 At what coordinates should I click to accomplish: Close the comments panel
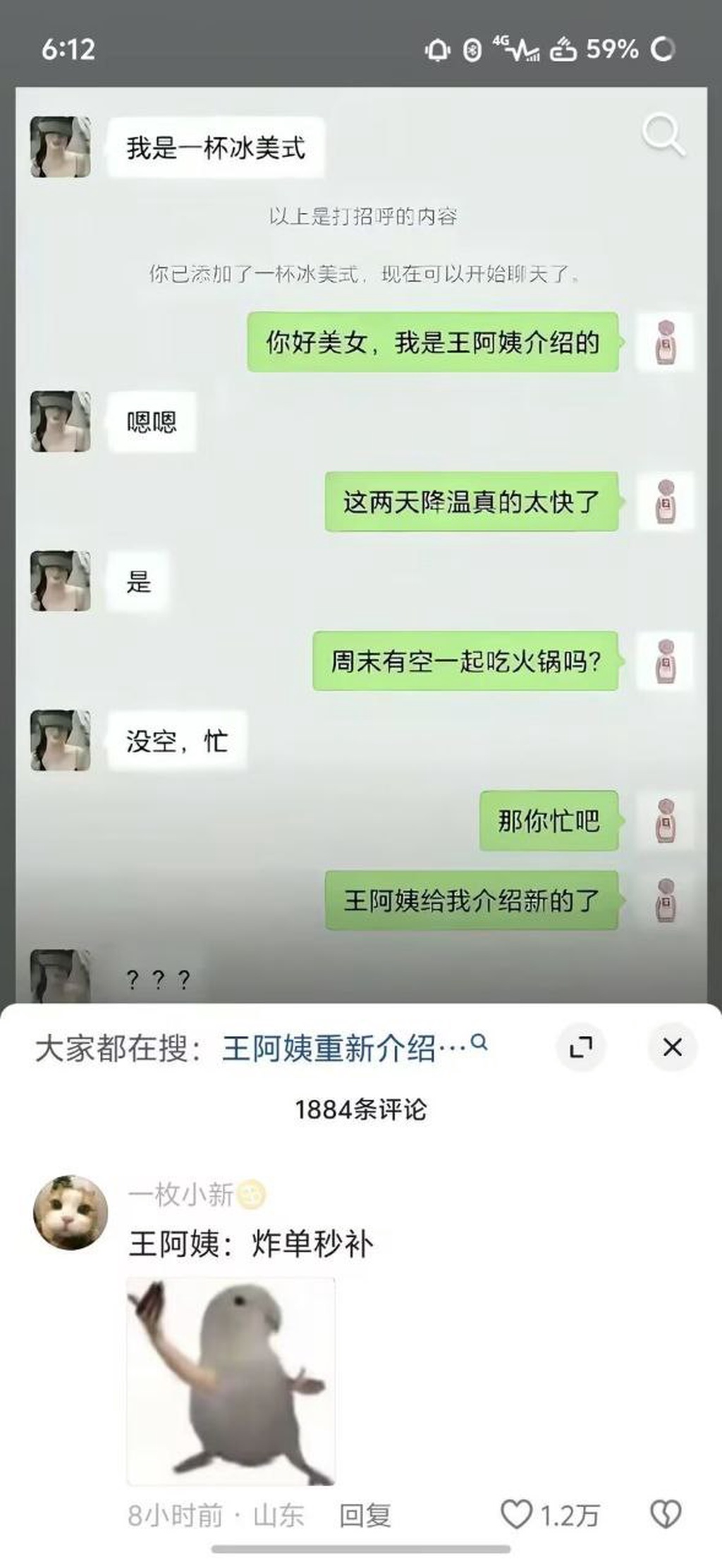click(672, 1047)
